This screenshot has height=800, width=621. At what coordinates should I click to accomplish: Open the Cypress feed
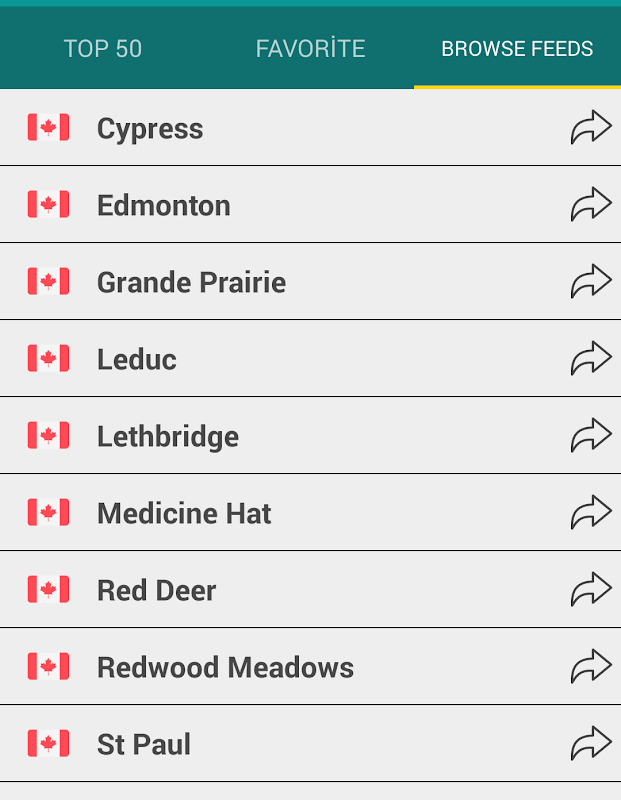[150, 128]
